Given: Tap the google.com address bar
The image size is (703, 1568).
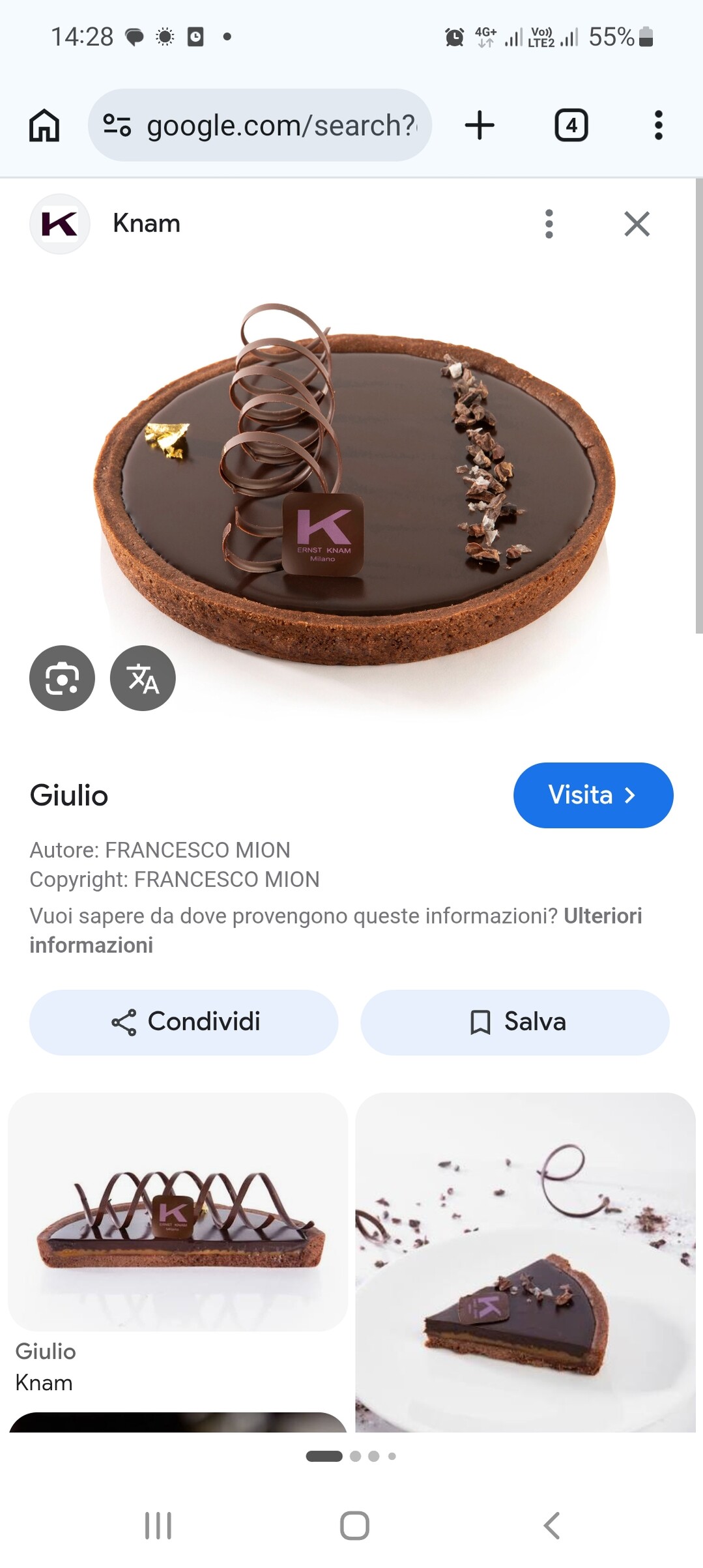Looking at the screenshot, I should click(x=259, y=125).
